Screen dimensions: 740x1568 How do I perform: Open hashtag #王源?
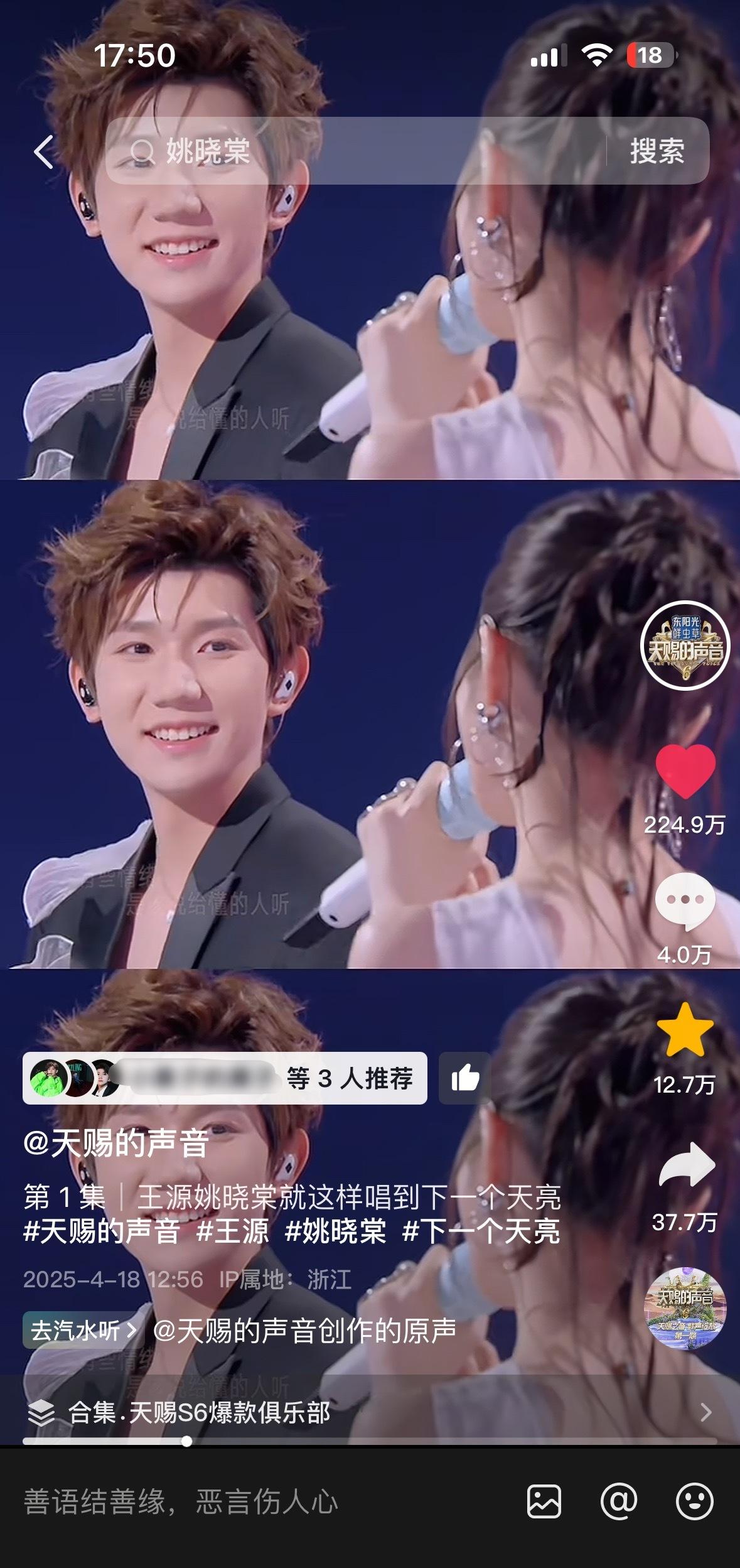coord(232,1231)
